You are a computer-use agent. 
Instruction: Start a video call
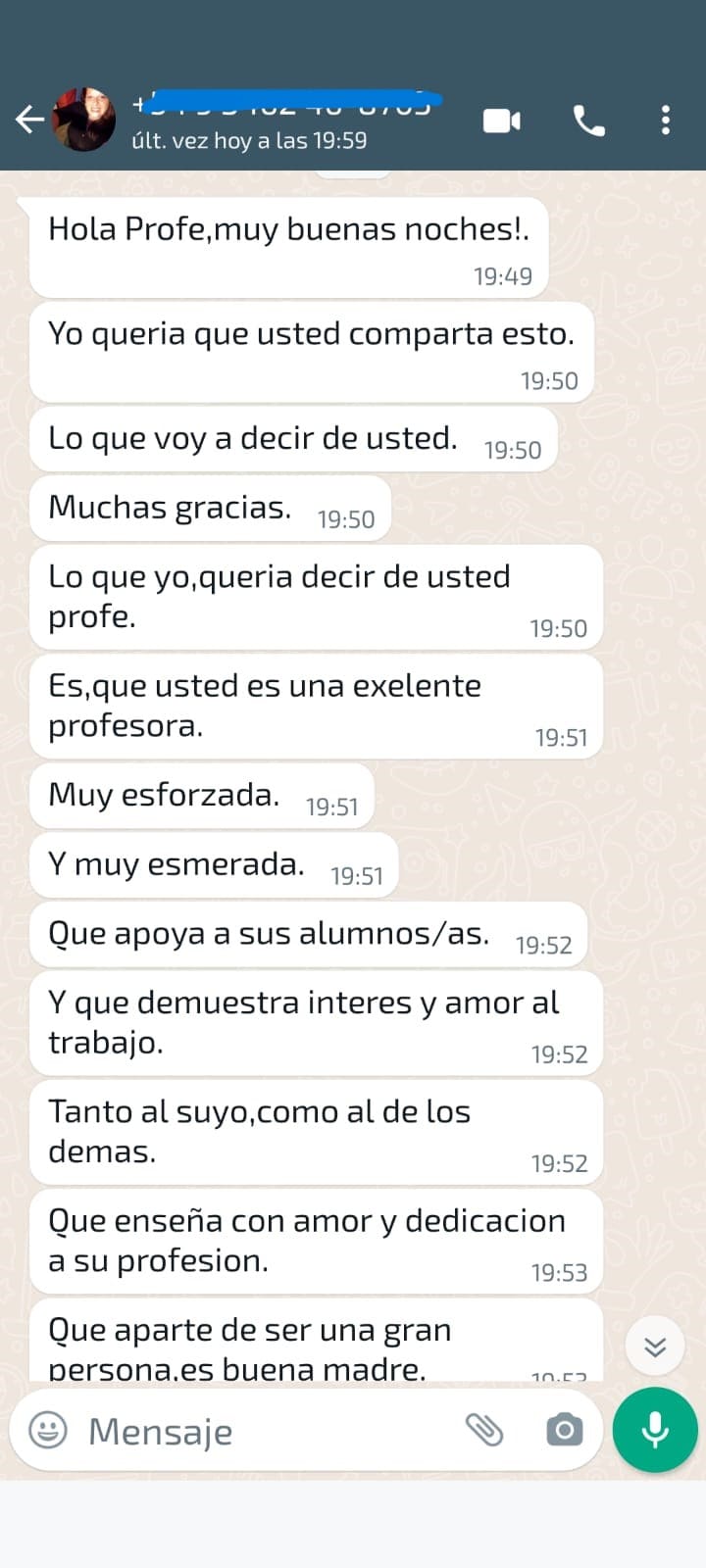click(502, 121)
